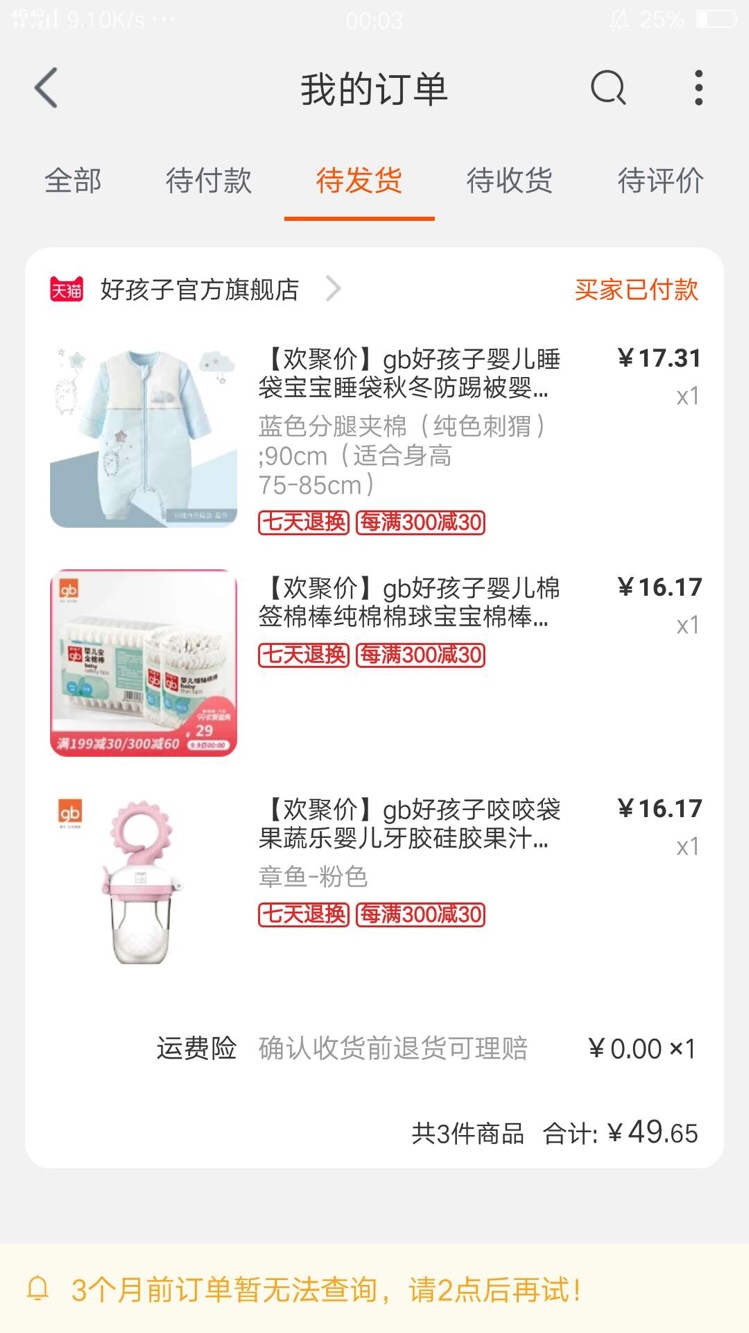Screen dimensions: 749x1333
Task: Search orders with the magnifier icon
Action: pyautogui.click(x=607, y=89)
